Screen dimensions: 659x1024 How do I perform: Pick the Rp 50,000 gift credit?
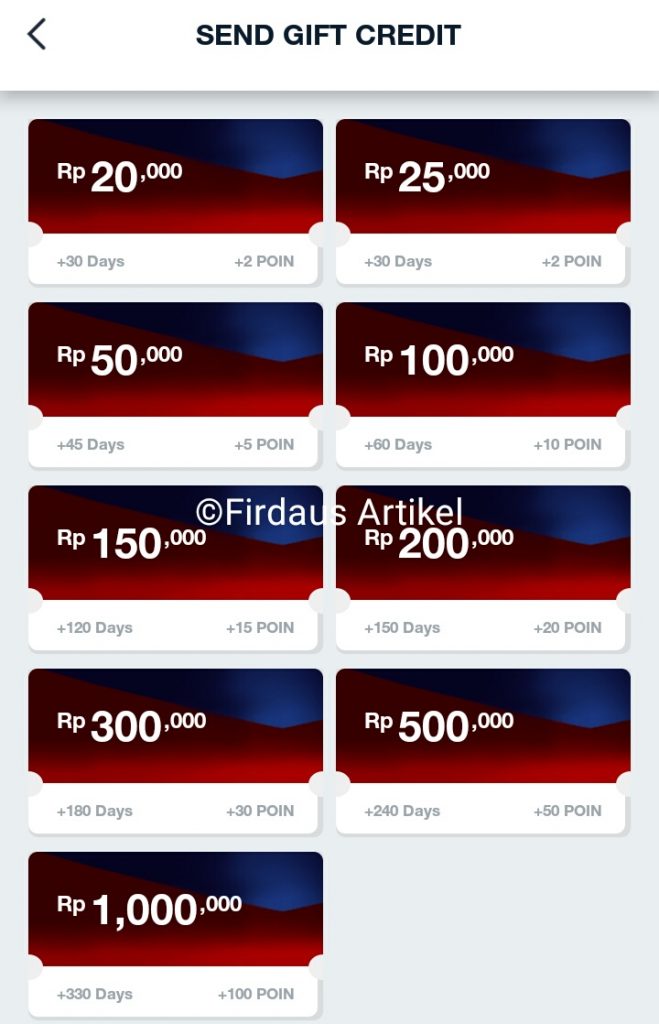click(175, 383)
